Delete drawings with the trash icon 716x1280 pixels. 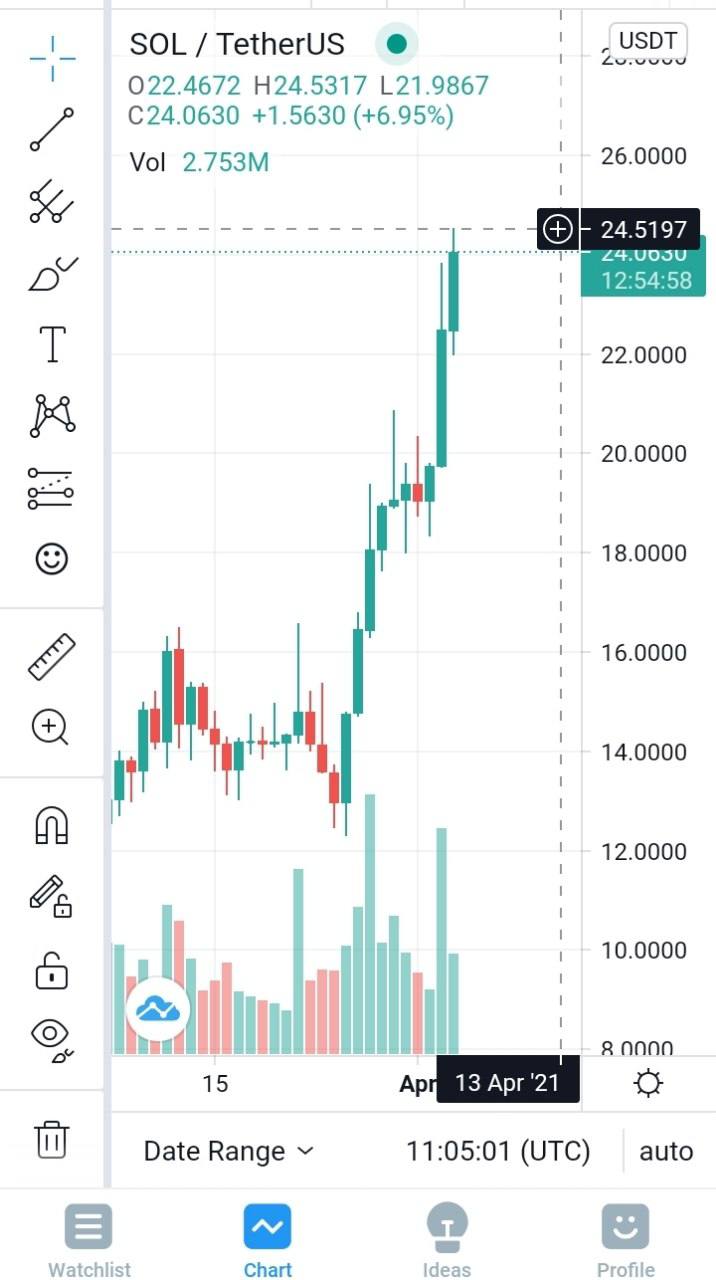point(52,1138)
